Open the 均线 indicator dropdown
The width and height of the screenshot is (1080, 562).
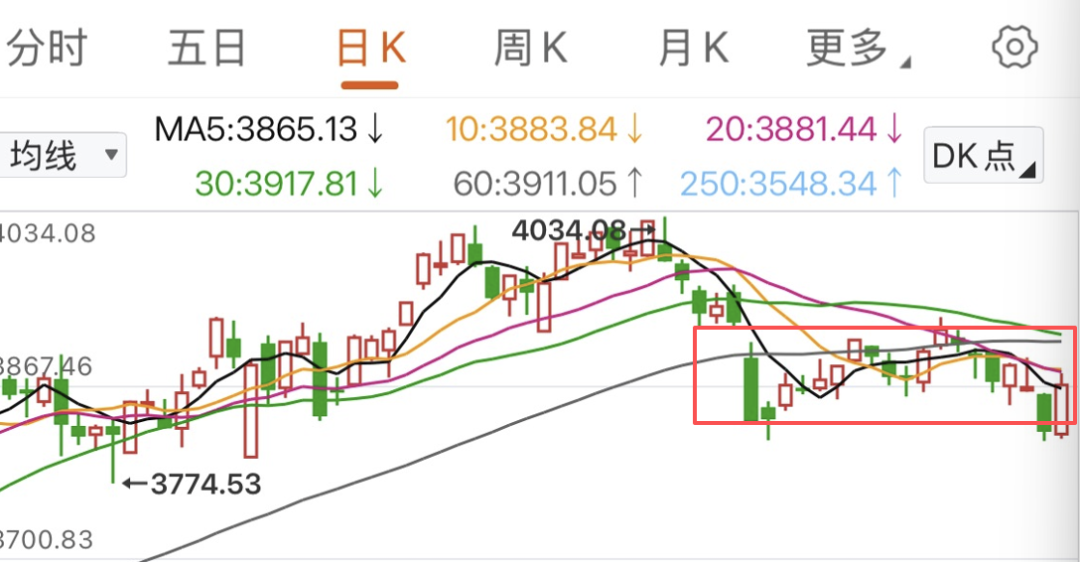[62, 155]
